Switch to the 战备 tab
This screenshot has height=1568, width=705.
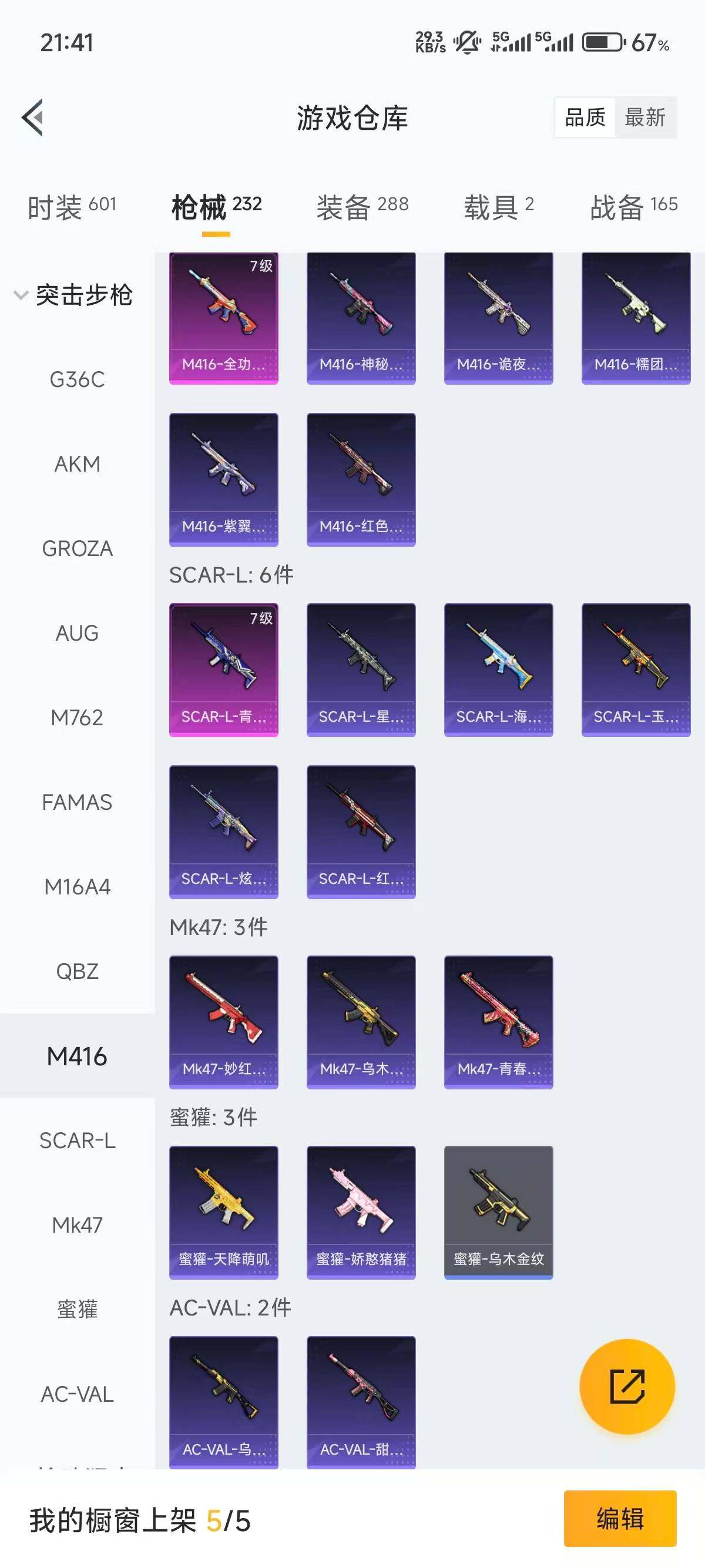click(x=633, y=207)
